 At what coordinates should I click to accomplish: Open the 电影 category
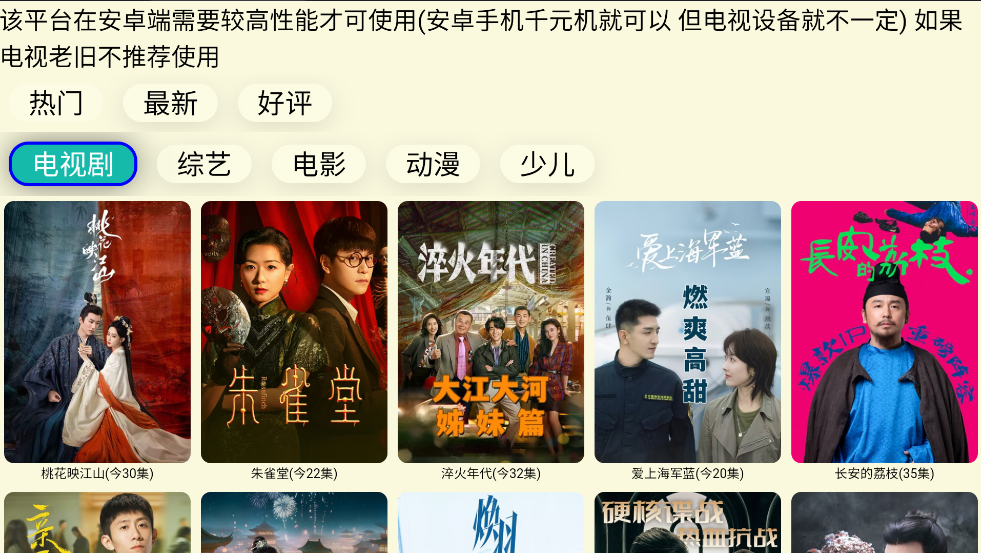(x=319, y=164)
